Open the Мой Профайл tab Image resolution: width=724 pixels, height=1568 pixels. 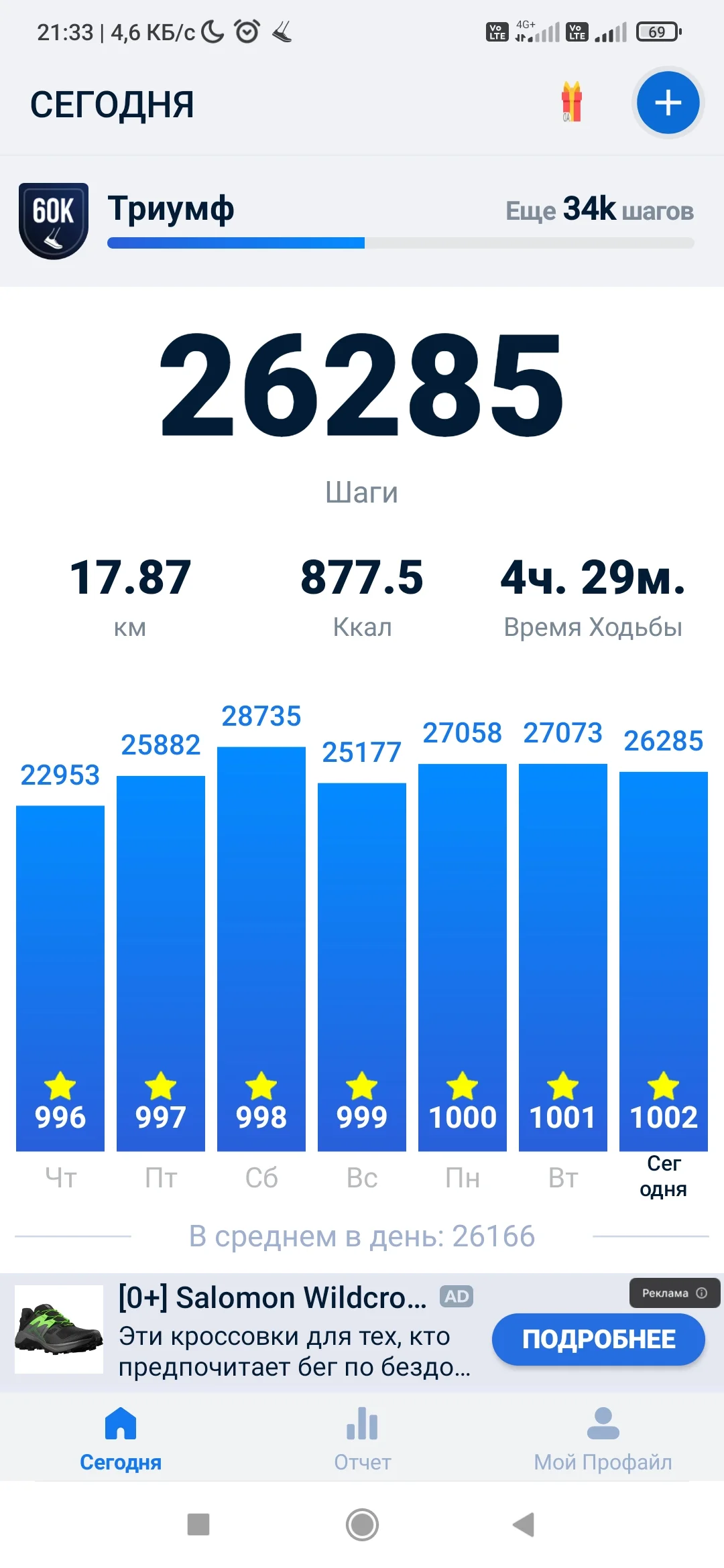point(603,1438)
